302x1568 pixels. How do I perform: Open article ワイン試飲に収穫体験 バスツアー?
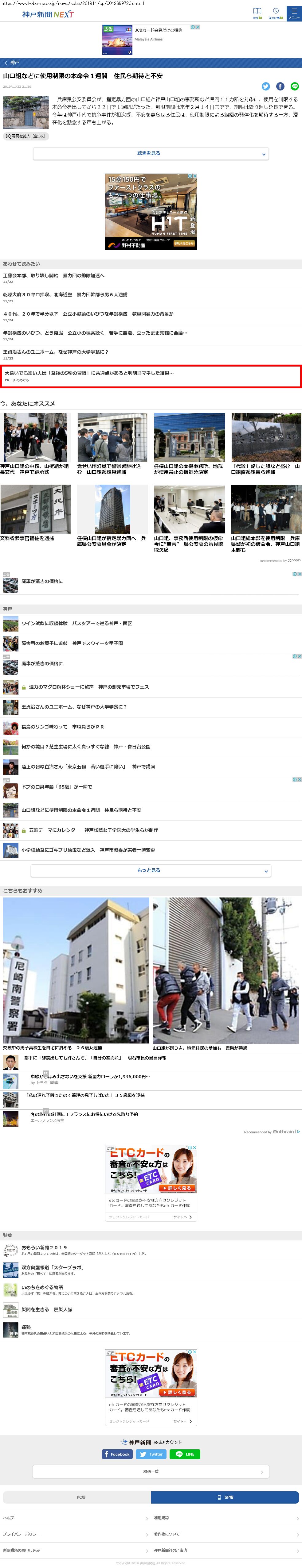pyautogui.click(x=76, y=623)
